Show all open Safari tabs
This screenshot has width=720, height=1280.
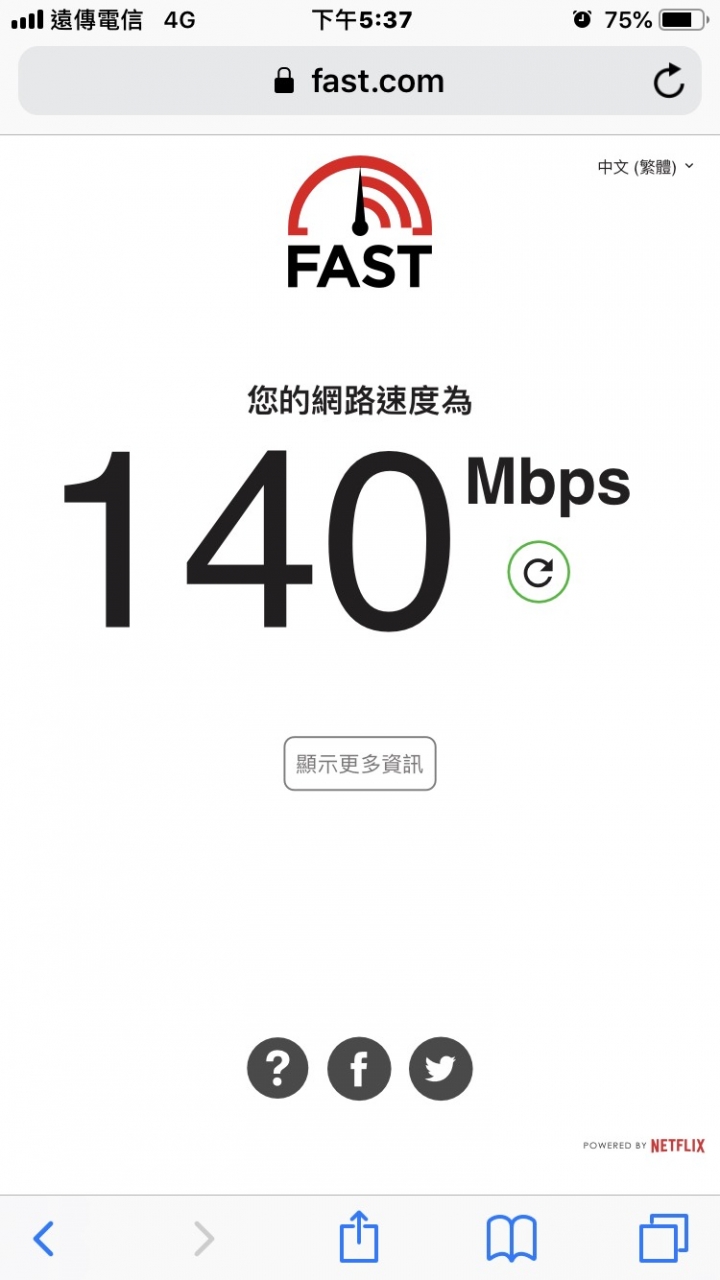tap(663, 1238)
